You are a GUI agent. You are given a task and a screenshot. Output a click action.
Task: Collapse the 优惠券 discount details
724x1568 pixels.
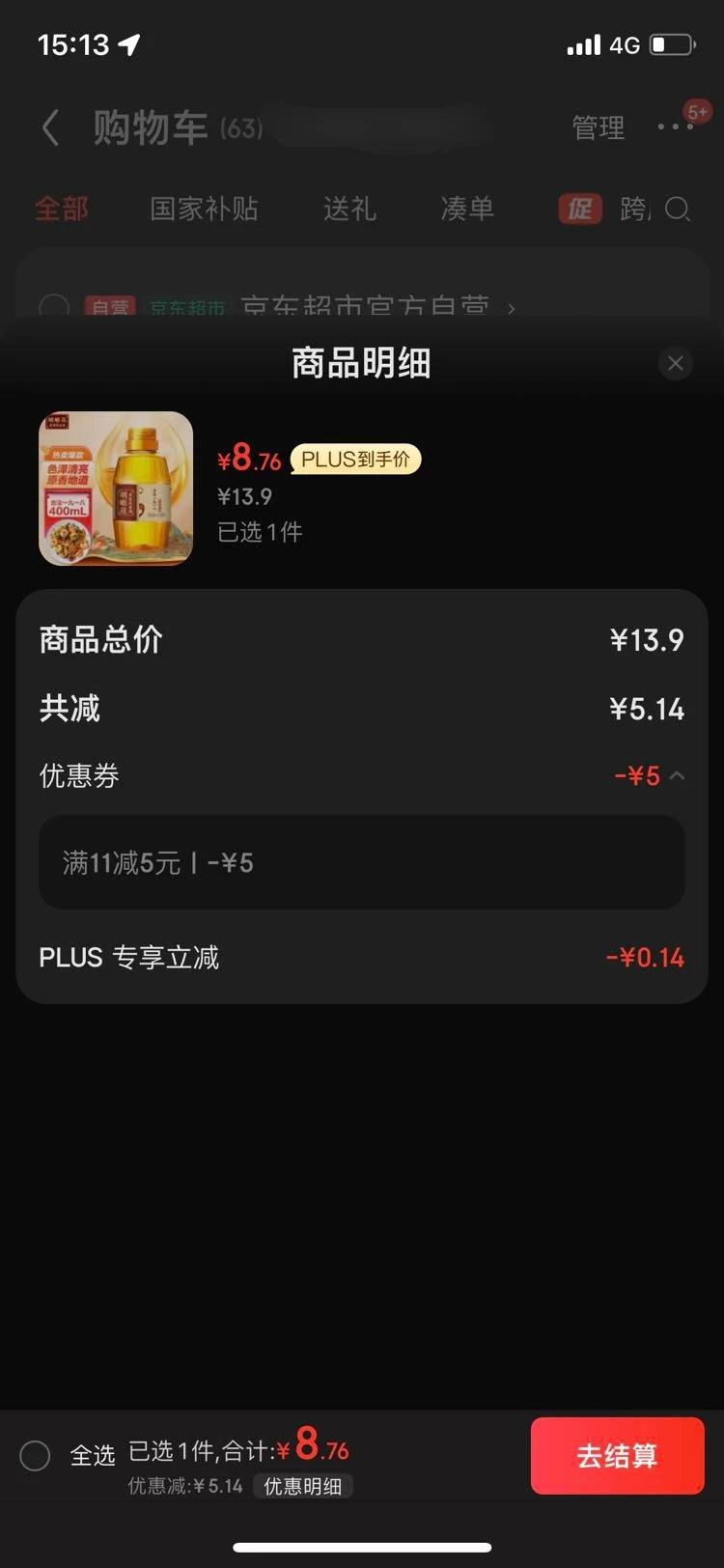tap(677, 775)
